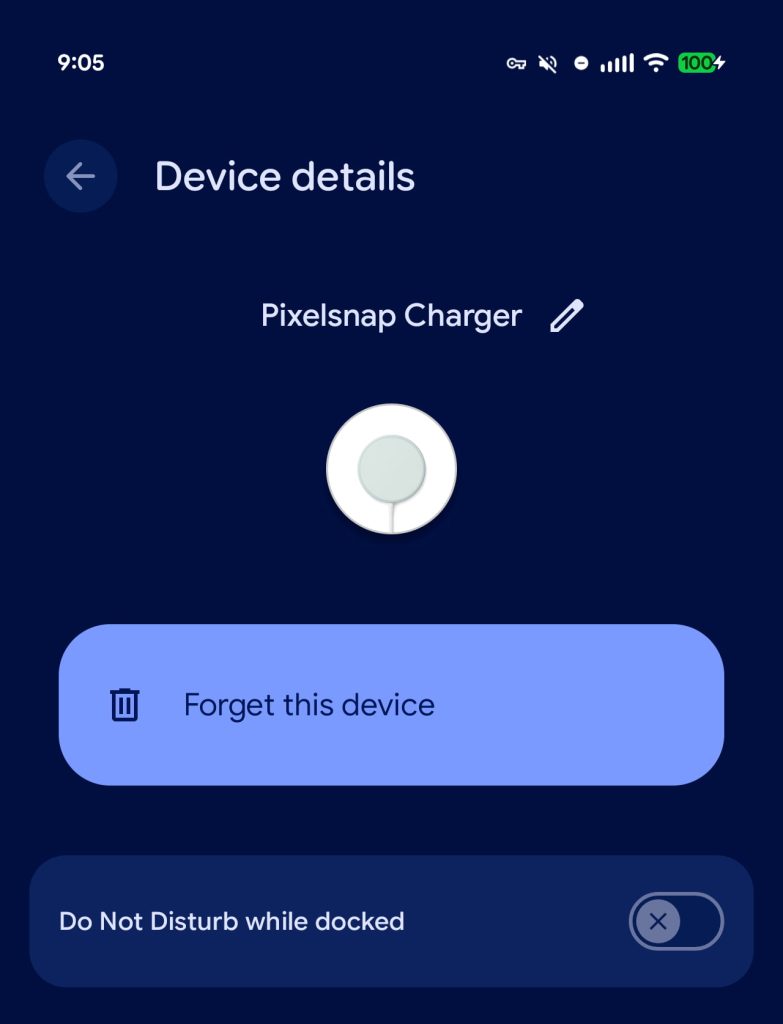Tap the pencil icon to rename device

click(x=567, y=315)
